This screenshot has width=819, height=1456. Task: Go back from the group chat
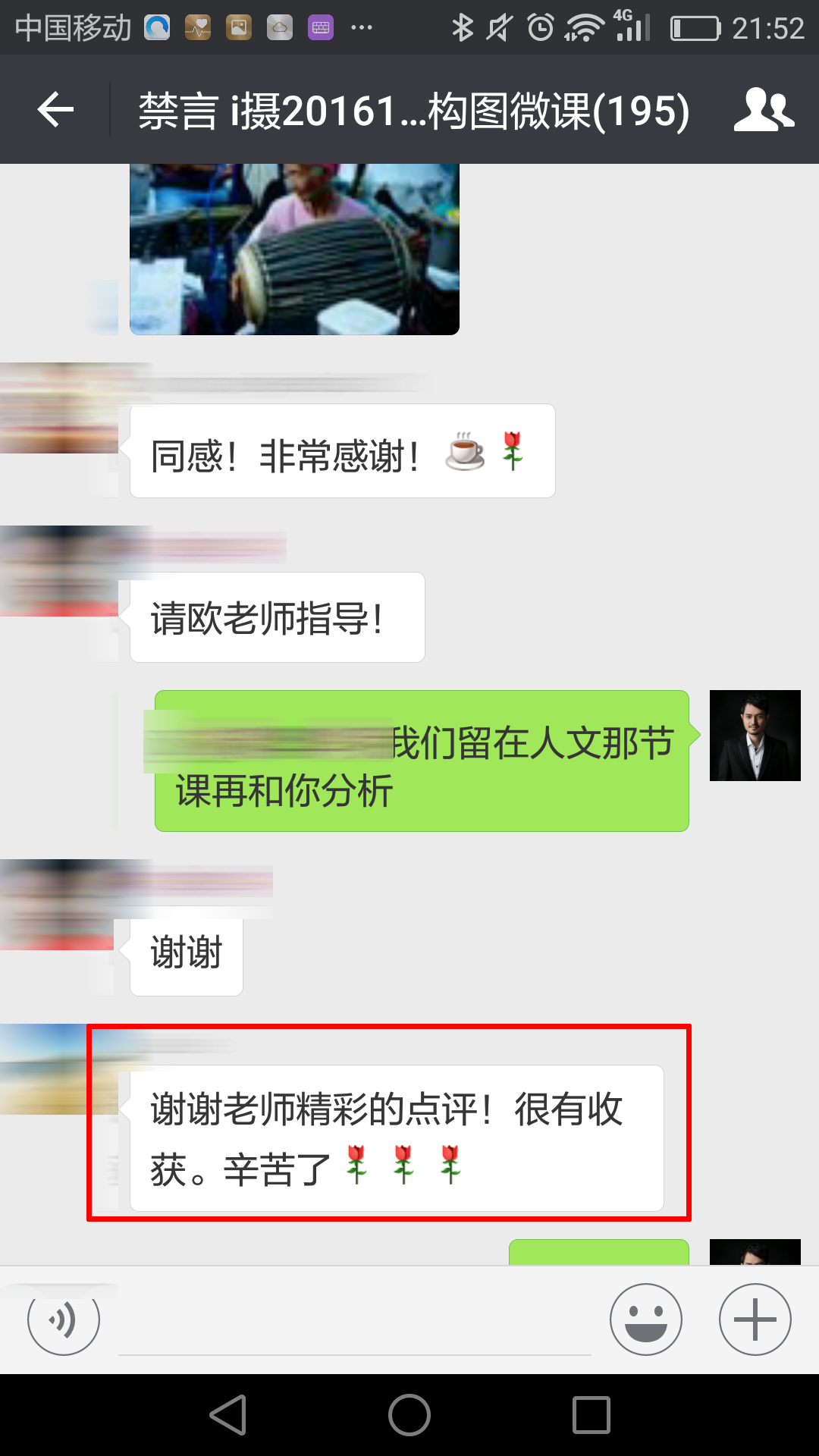(55, 110)
